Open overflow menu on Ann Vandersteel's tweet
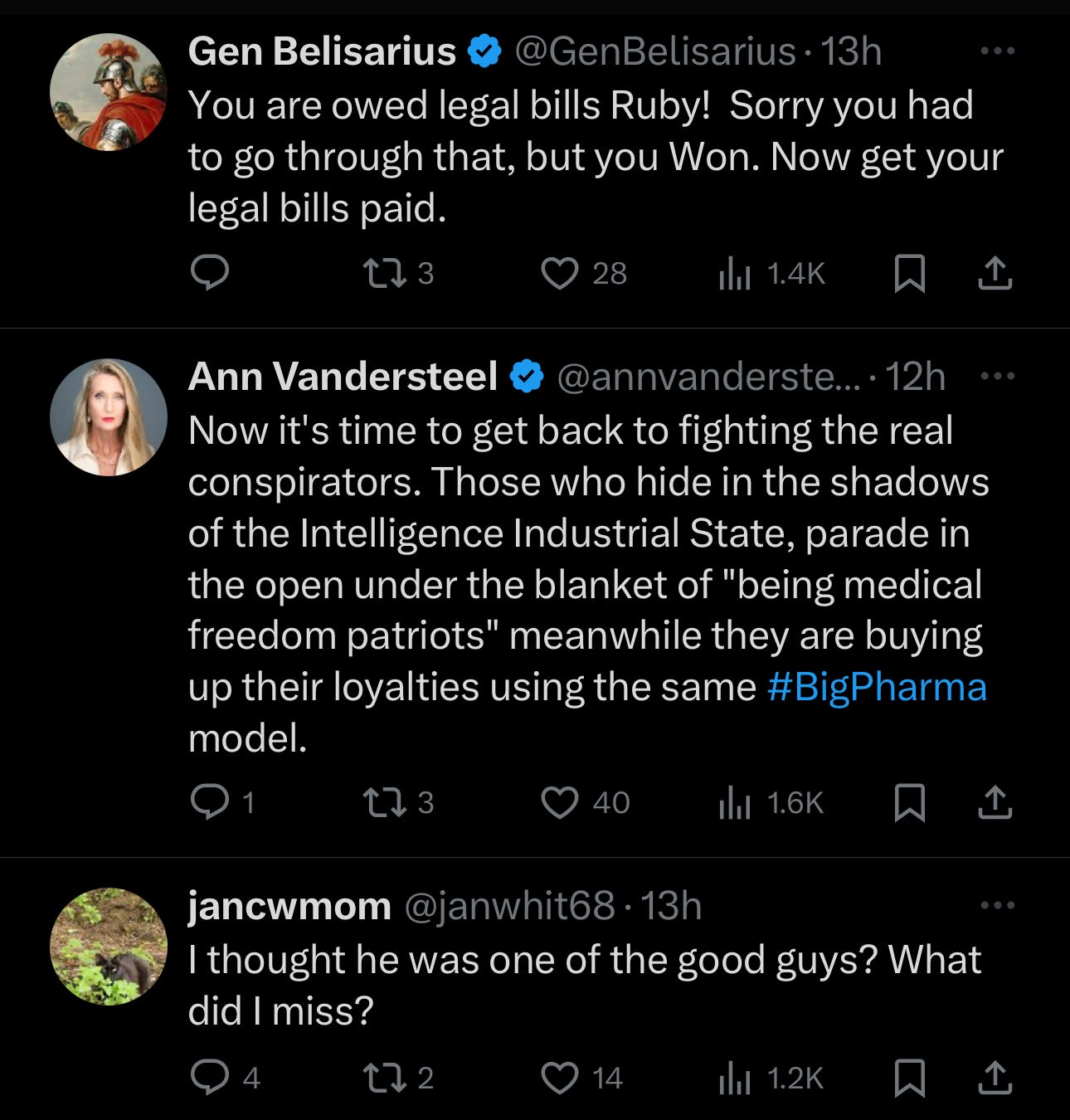Image resolution: width=1070 pixels, height=1120 pixels. tap(996, 377)
